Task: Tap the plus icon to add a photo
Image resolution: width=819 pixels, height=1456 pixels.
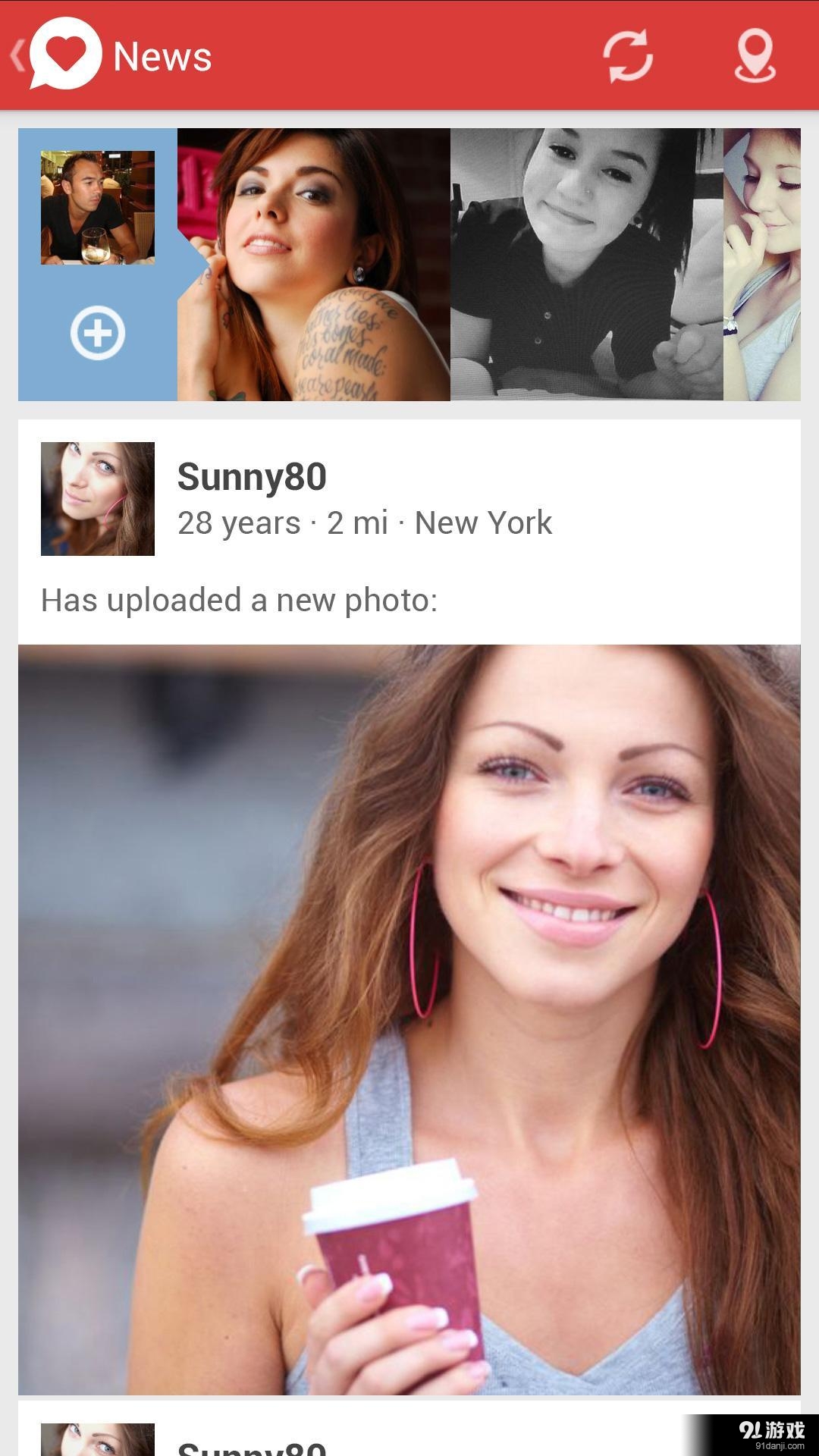Action: [x=98, y=333]
